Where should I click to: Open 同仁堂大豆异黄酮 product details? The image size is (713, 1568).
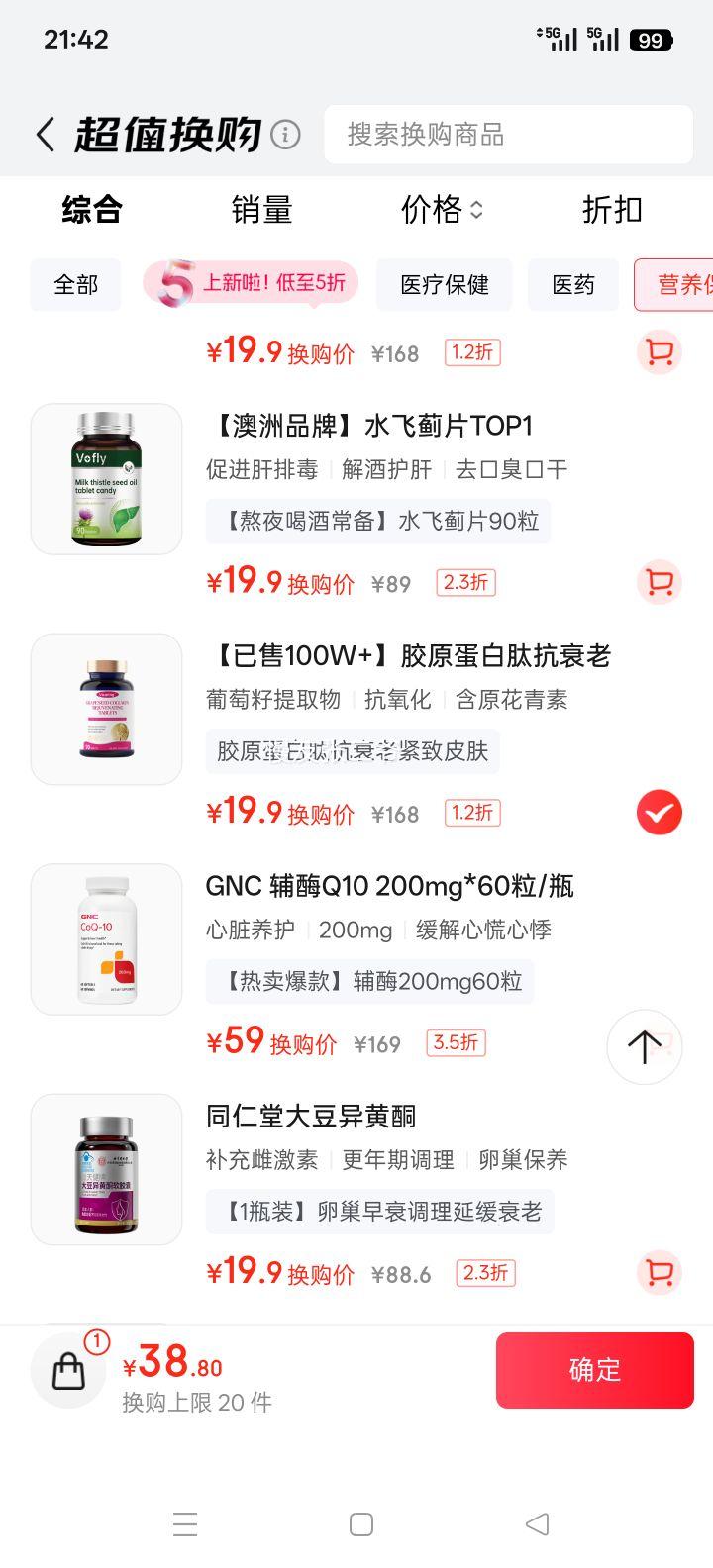tap(311, 1117)
